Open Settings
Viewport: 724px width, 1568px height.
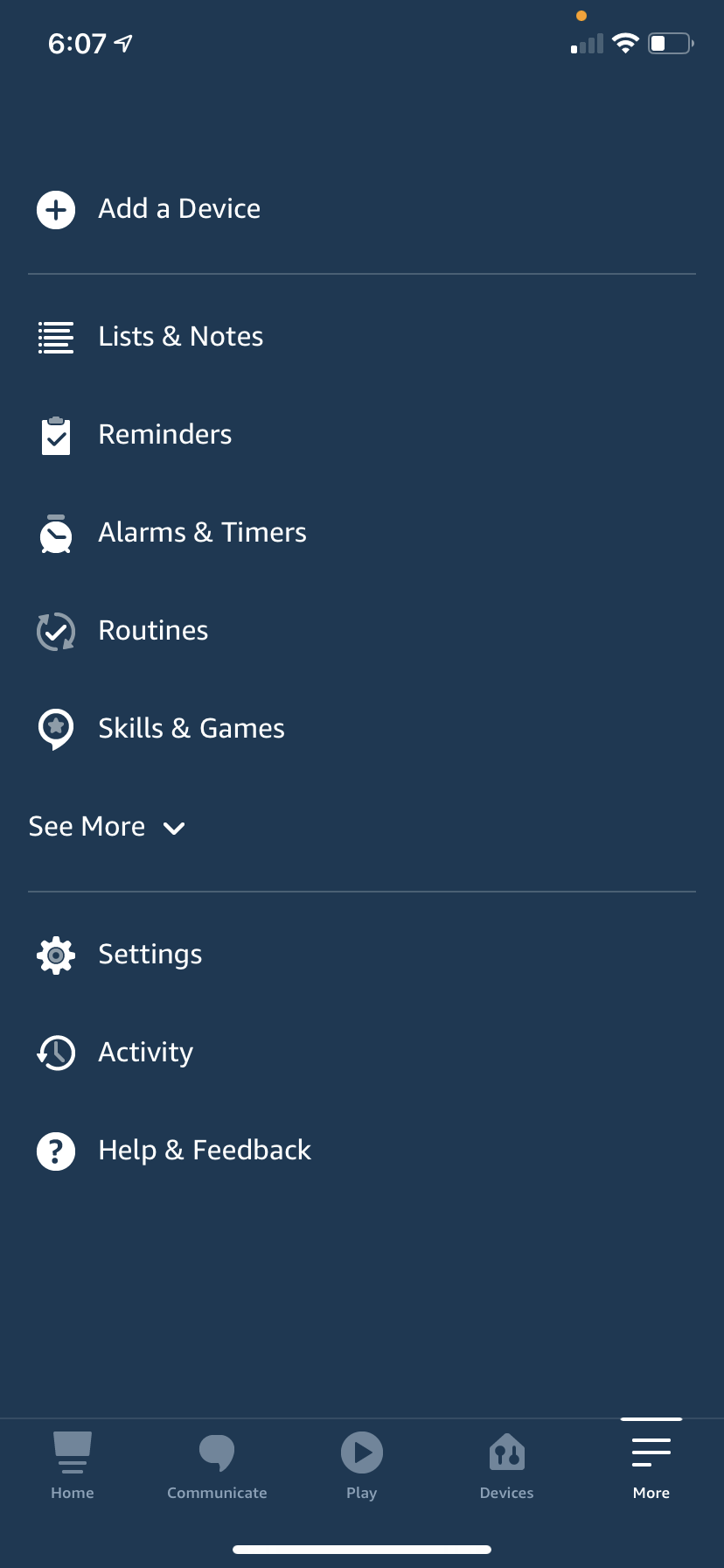tap(362, 955)
